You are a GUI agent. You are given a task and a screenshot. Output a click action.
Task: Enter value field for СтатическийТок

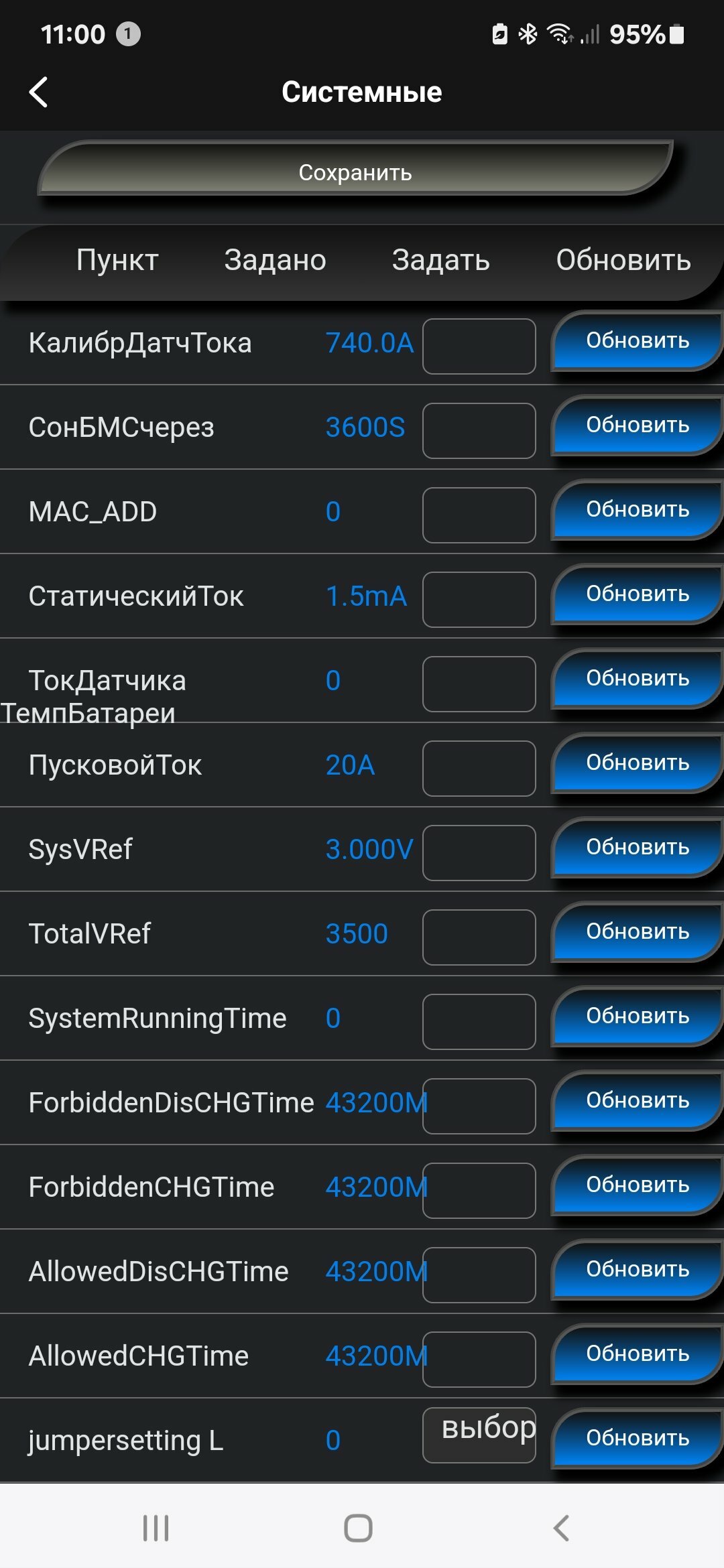[x=479, y=600]
